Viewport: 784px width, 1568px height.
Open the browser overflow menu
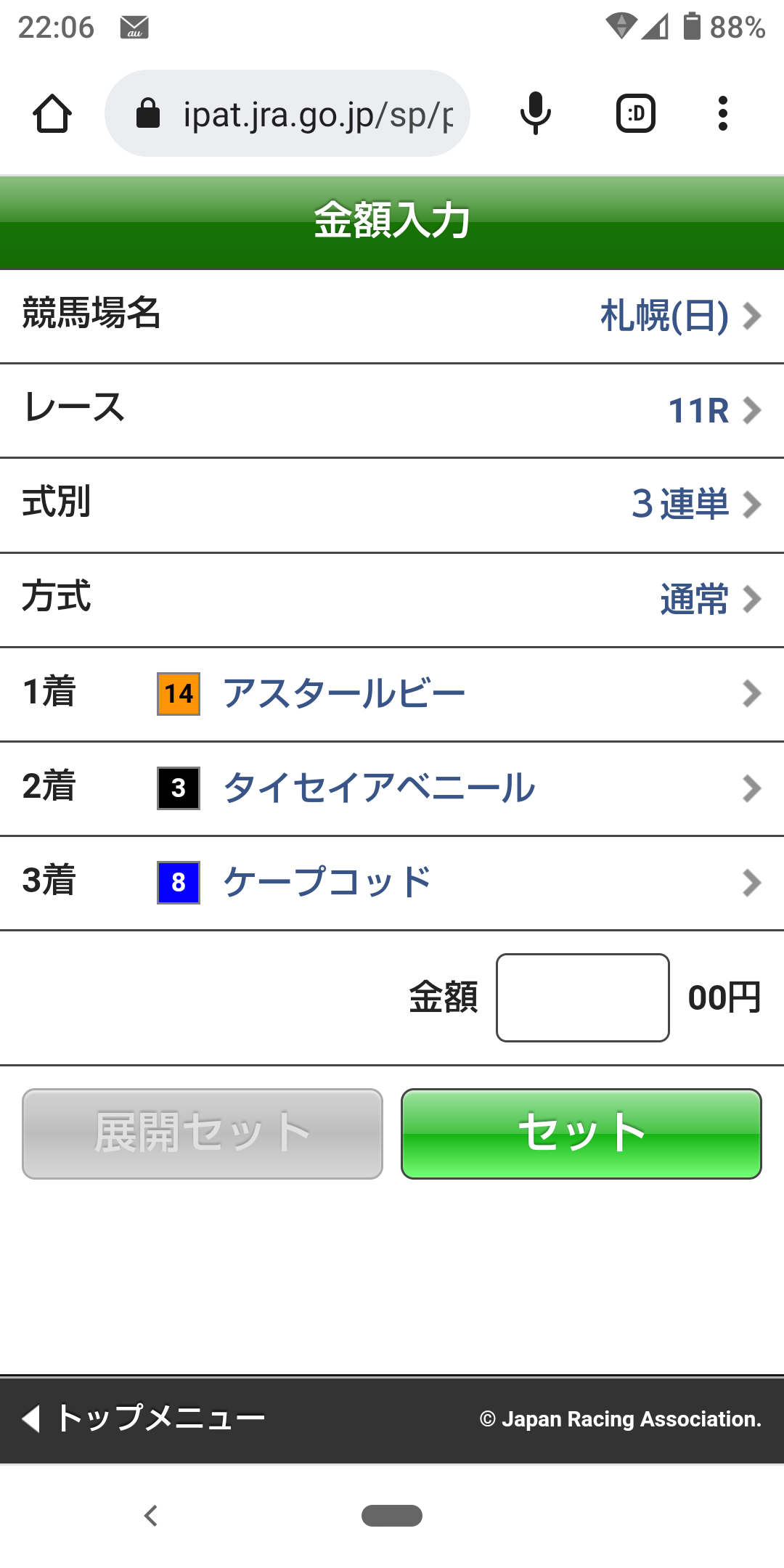point(722,114)
